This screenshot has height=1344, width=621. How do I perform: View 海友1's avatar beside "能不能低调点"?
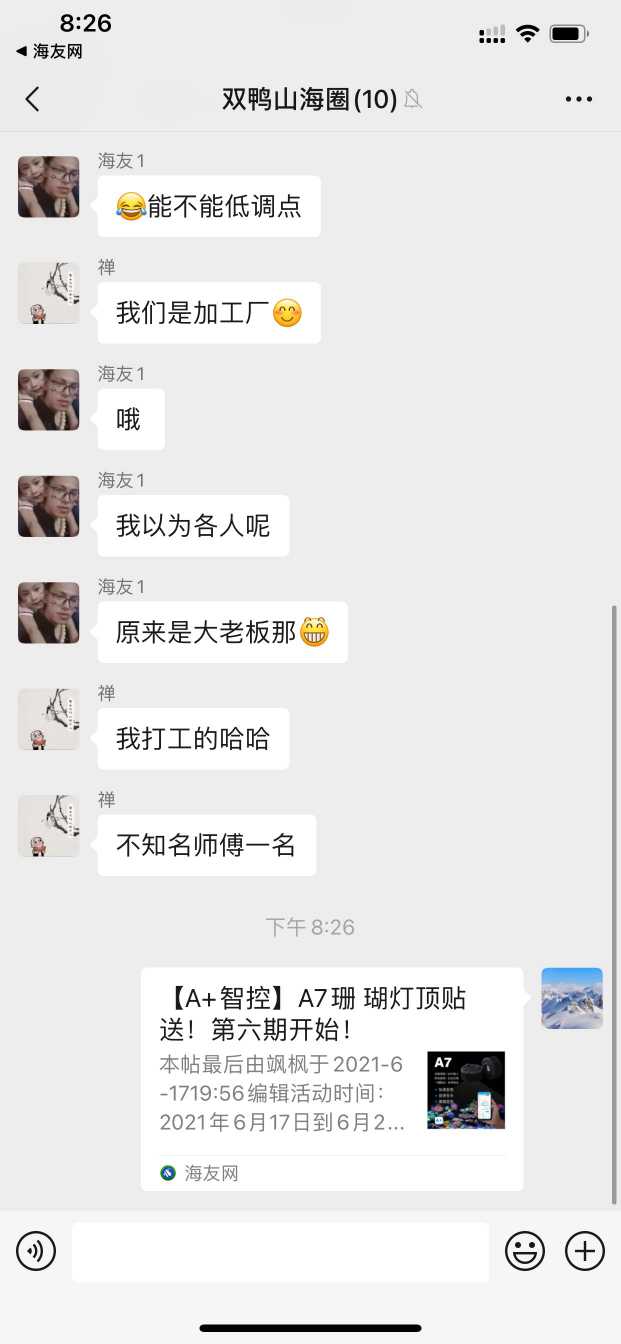click(49, 187)
